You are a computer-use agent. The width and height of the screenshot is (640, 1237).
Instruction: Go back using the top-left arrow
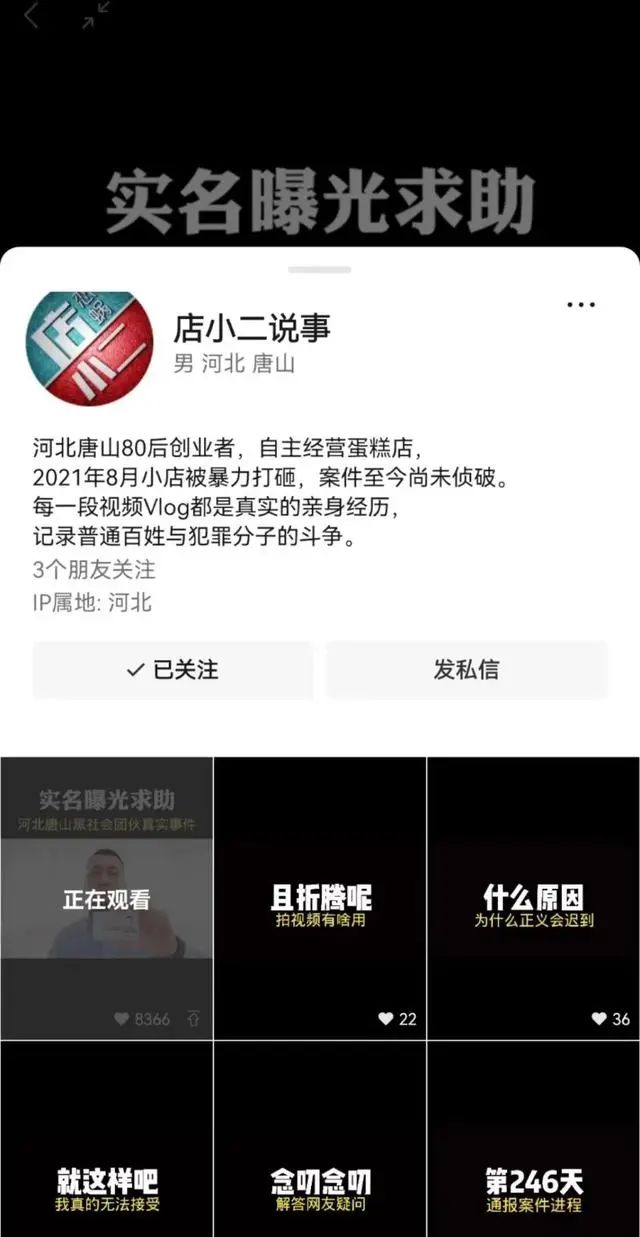coord(31,15)
